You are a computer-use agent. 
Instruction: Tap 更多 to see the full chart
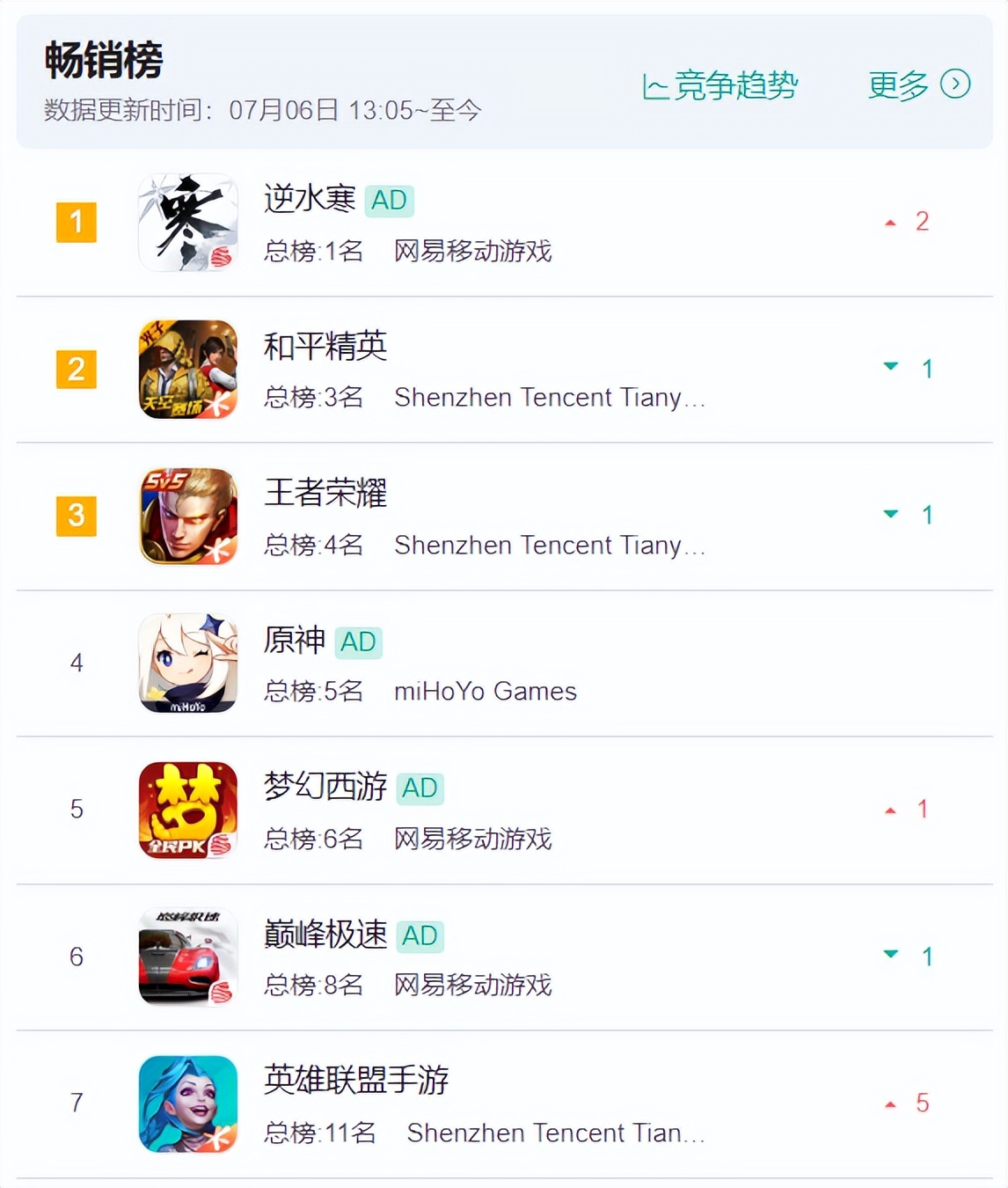[x=918, y=84]
